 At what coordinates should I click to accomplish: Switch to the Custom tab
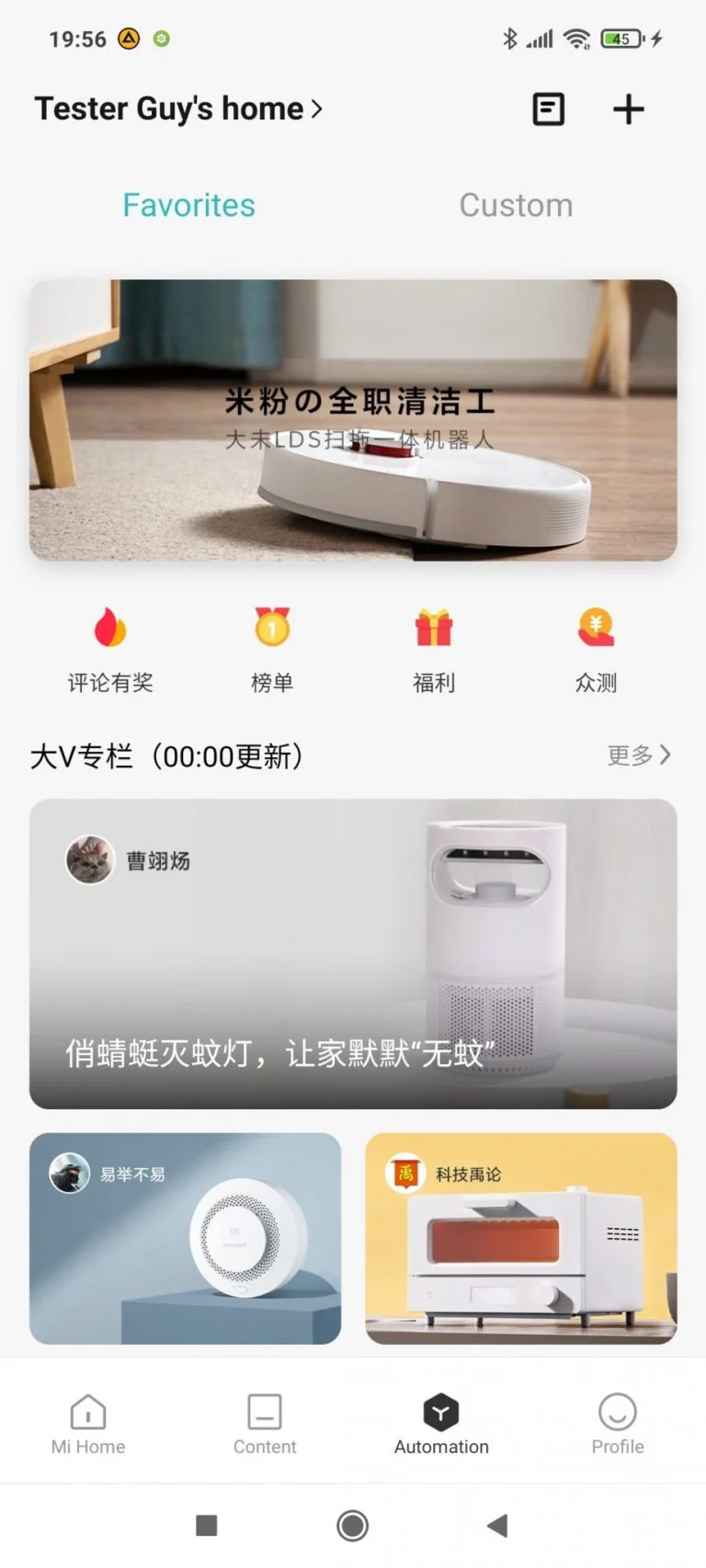[x=516, y=204]
